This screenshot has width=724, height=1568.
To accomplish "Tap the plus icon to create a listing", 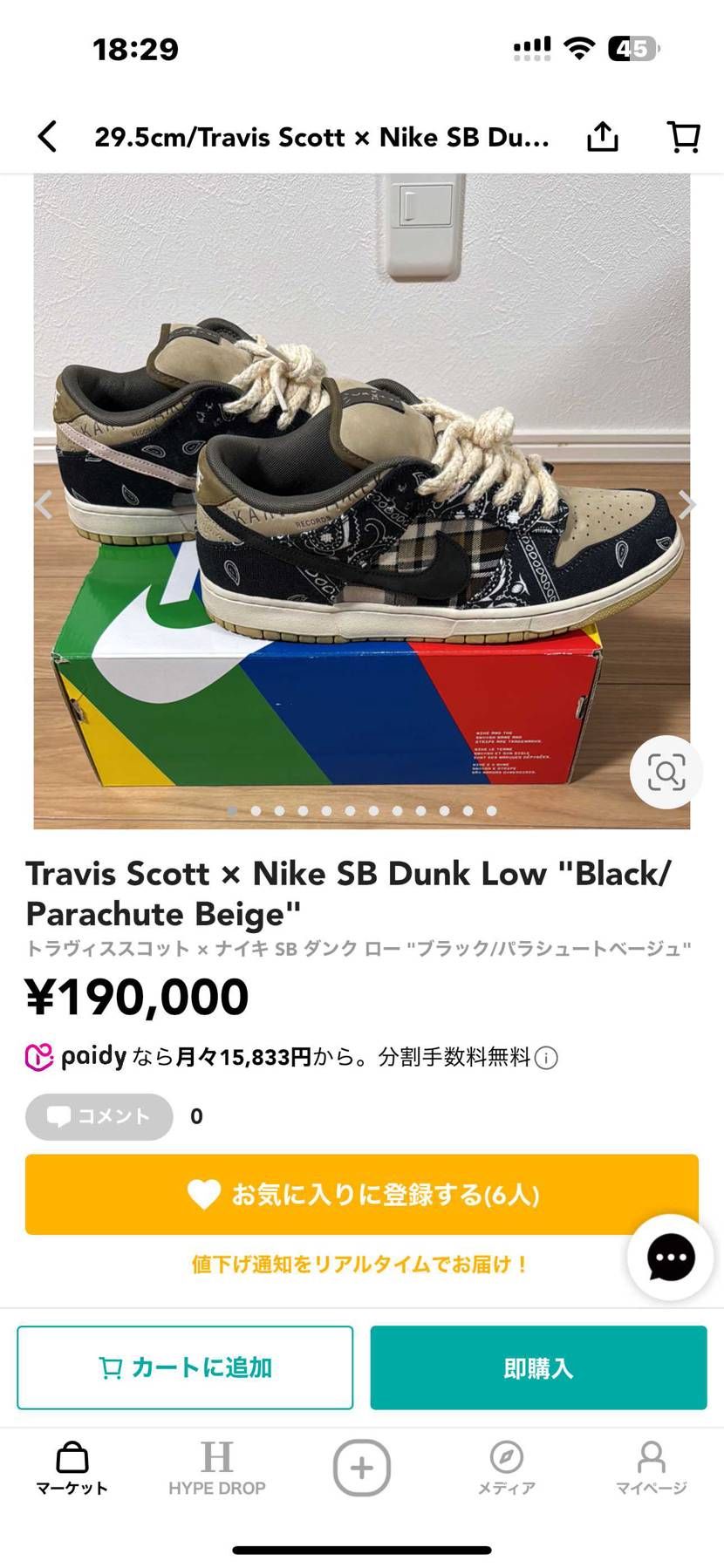I will coord(361,1467).
